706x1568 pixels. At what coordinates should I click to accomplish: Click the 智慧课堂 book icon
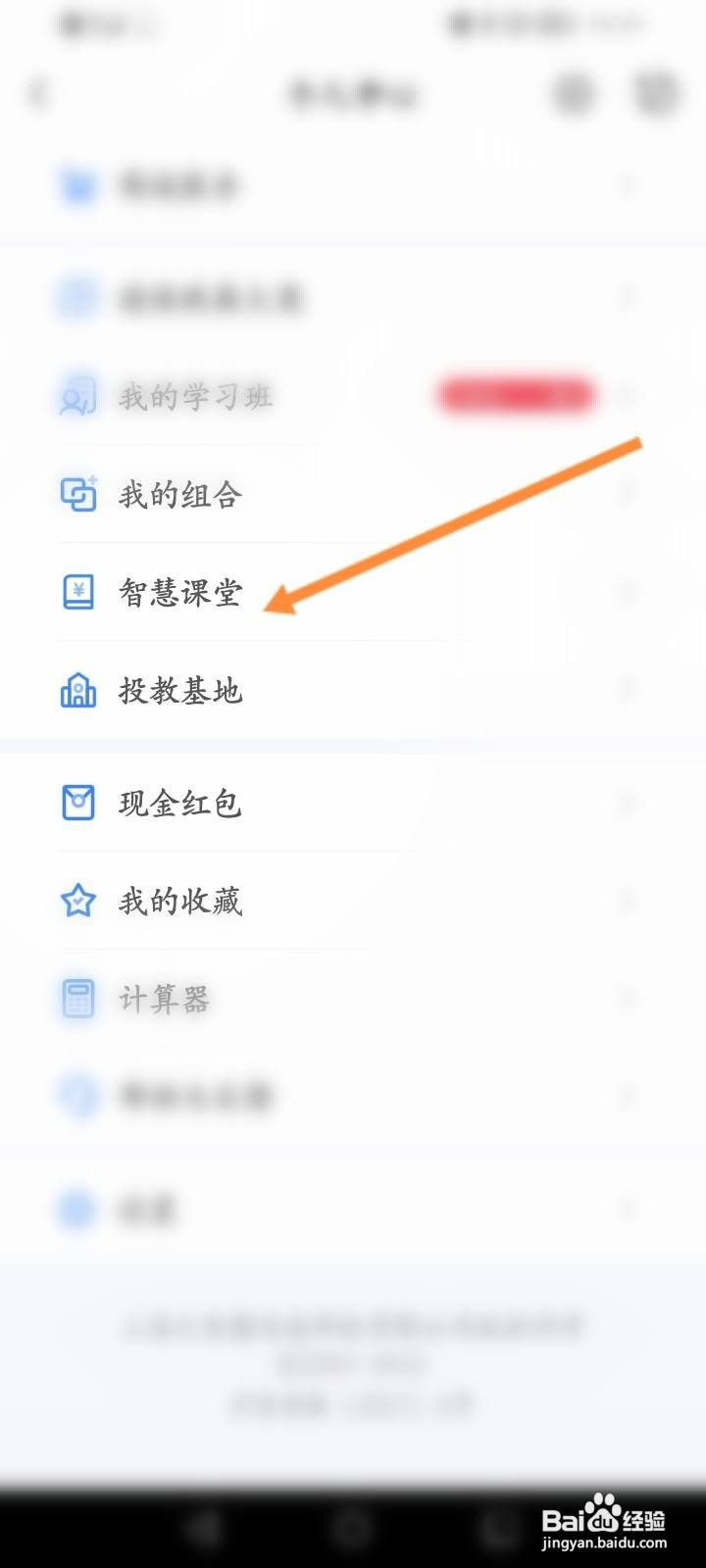pyautogui.click(x=76, y=590)
